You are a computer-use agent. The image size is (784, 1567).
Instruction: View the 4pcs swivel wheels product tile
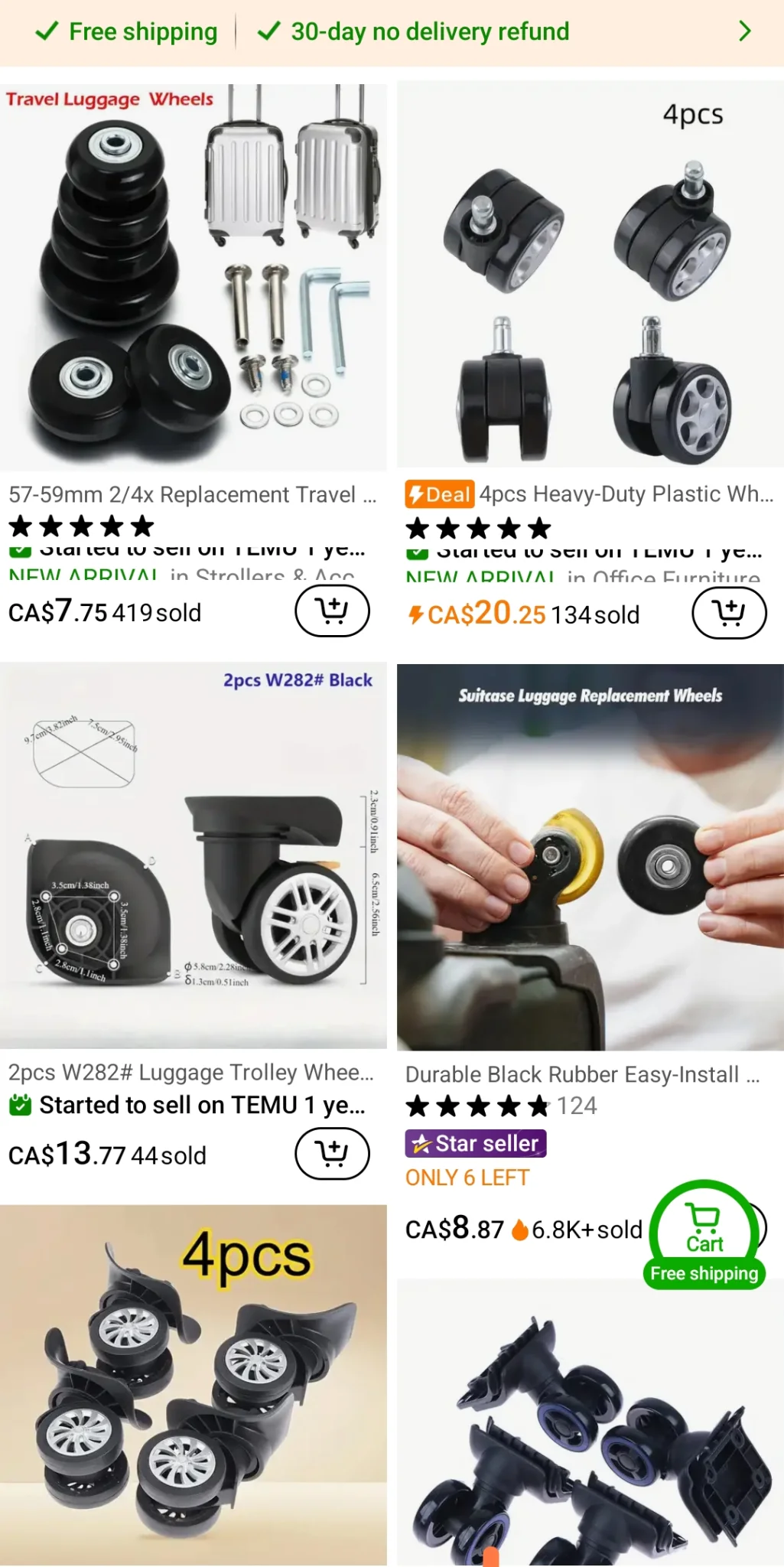[x=193, y=1385]
